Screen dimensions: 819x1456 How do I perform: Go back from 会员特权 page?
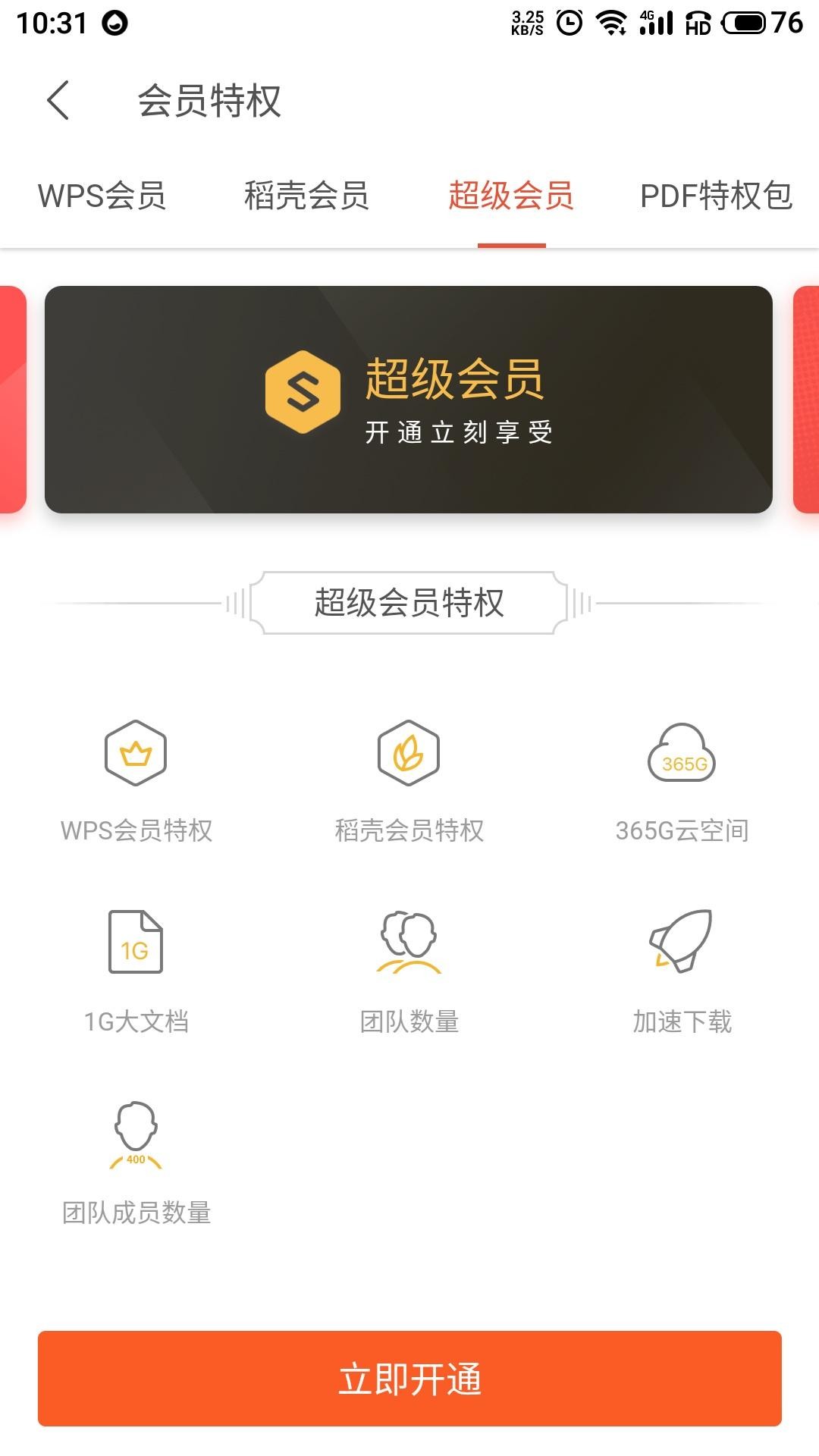coord(58,100)
